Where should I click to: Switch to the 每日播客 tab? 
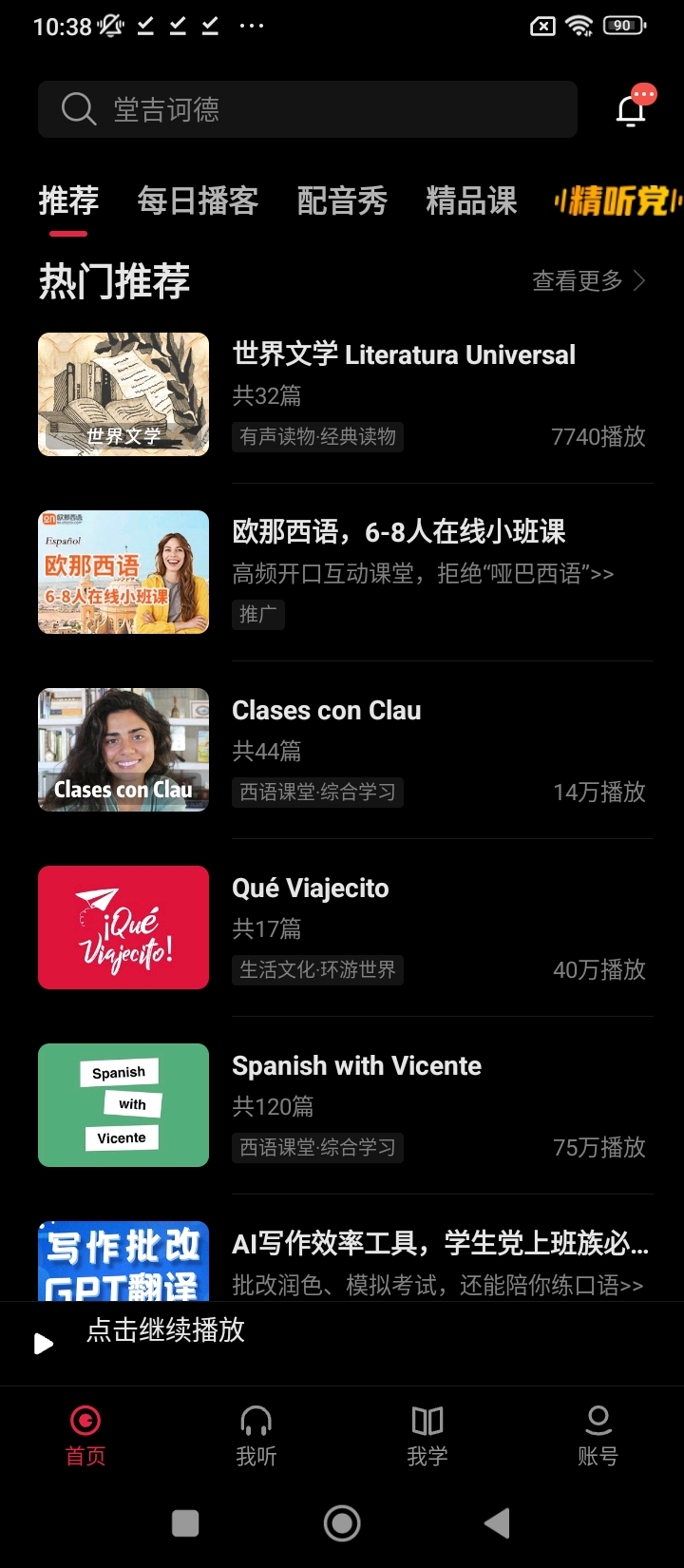point(198,201)
